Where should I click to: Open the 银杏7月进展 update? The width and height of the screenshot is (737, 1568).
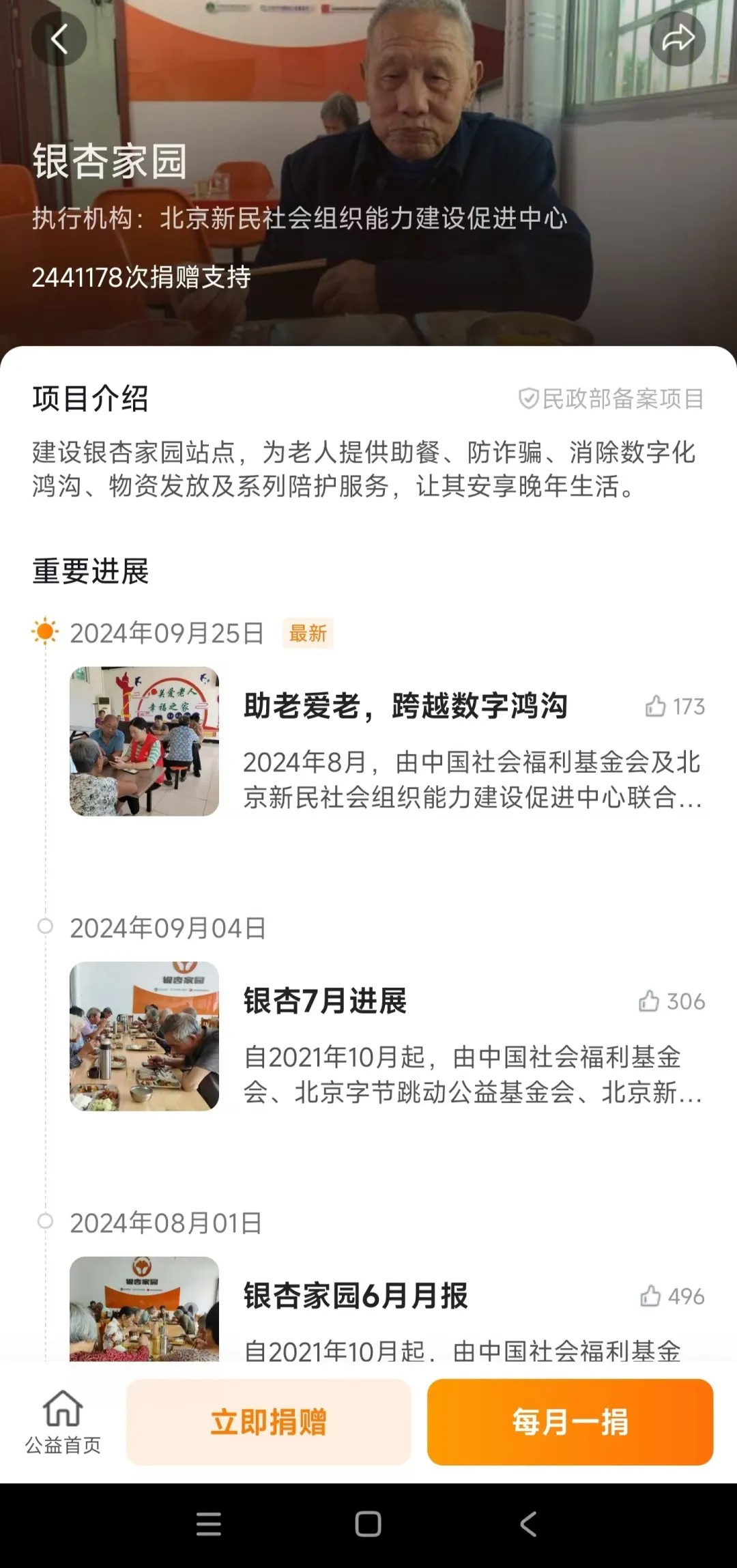(325, 1001)
